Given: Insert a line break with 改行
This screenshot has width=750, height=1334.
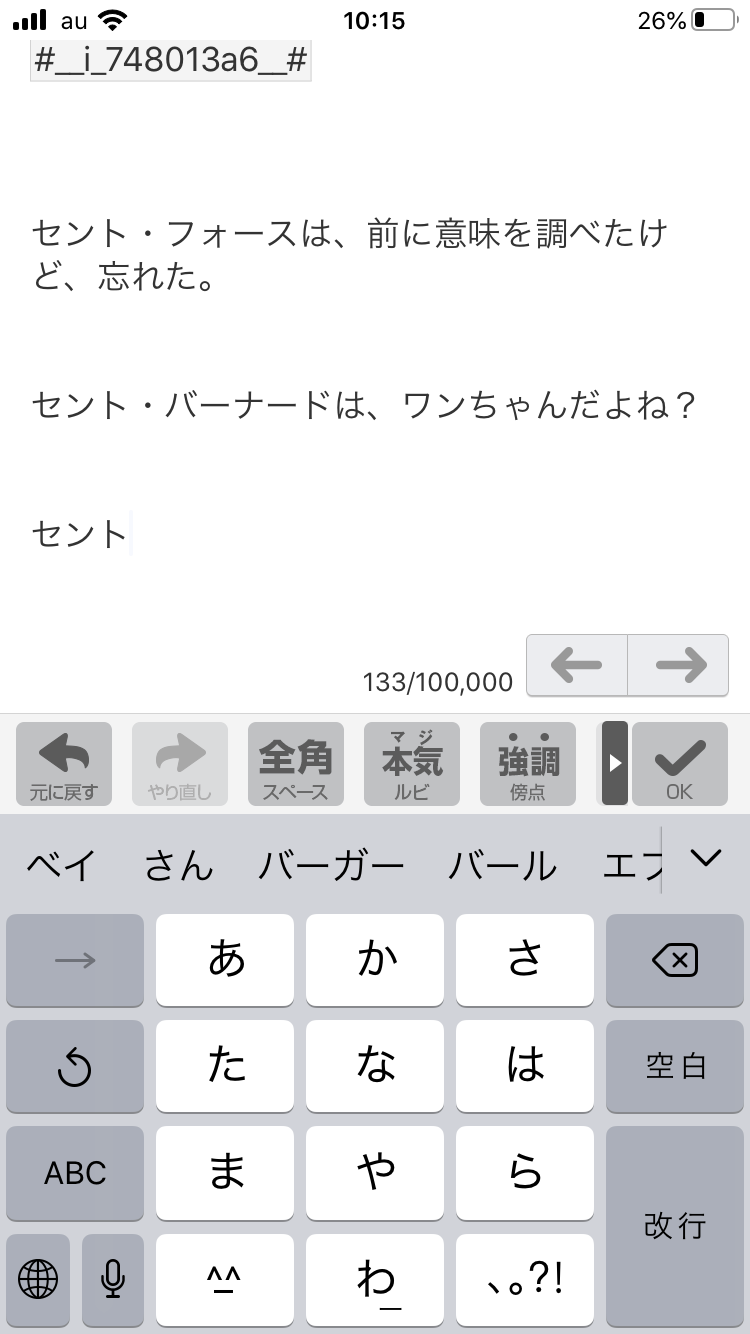Looking at the screenshot, I should pyautogui.click(x=675, y=1225).
